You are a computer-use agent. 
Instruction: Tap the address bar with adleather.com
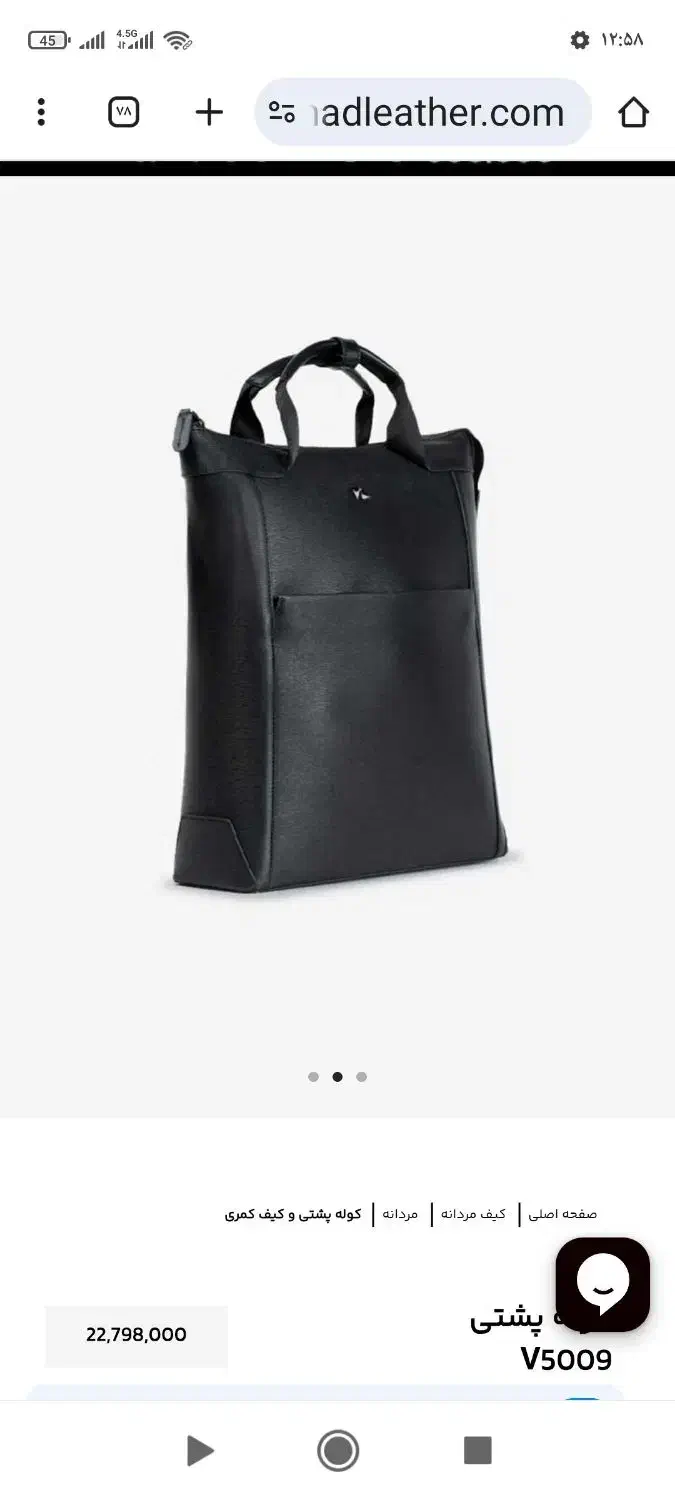423,113
